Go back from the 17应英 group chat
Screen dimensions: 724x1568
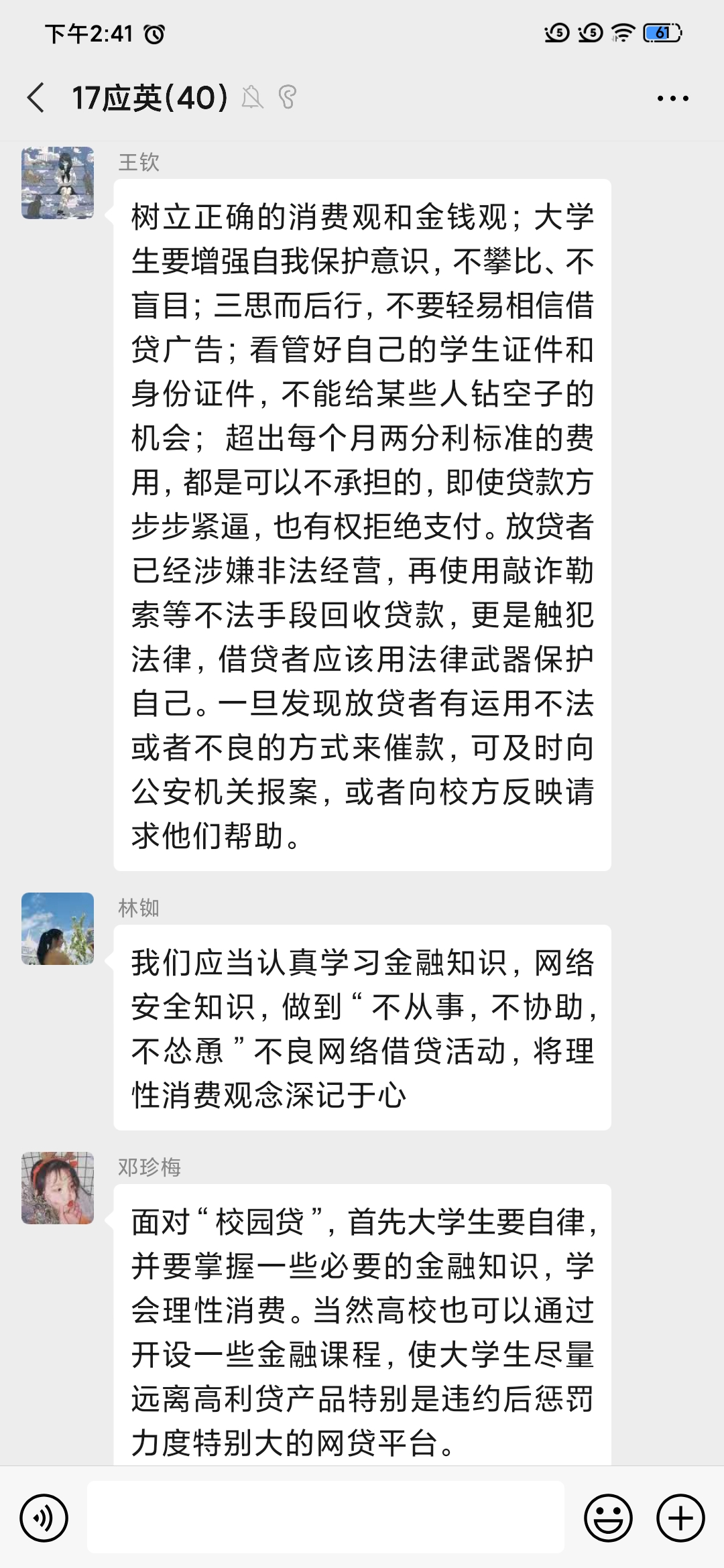click(36, 98)
